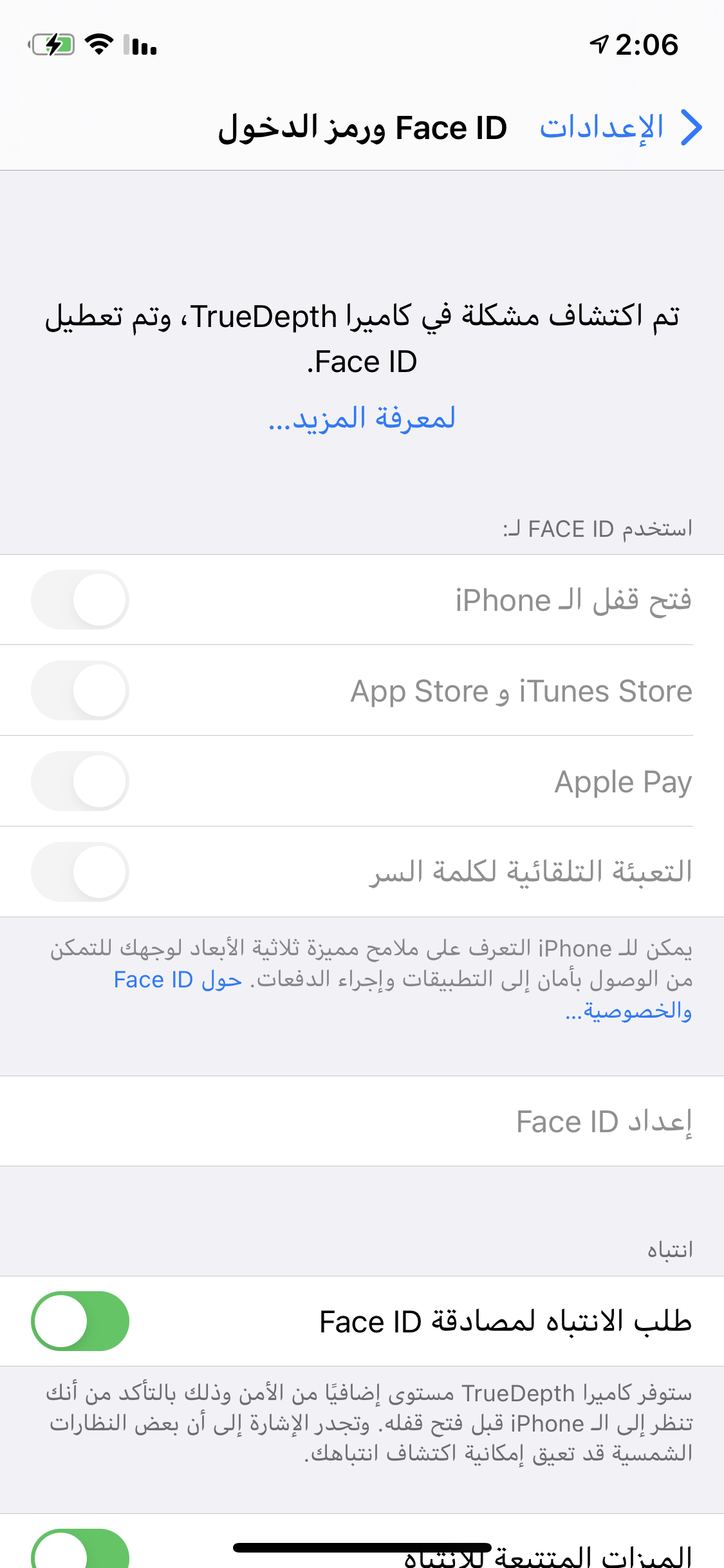This screenshot has width=724, height=1568.
Task: Go back to الإعدادات settings
Action: (x=619, y=127)
